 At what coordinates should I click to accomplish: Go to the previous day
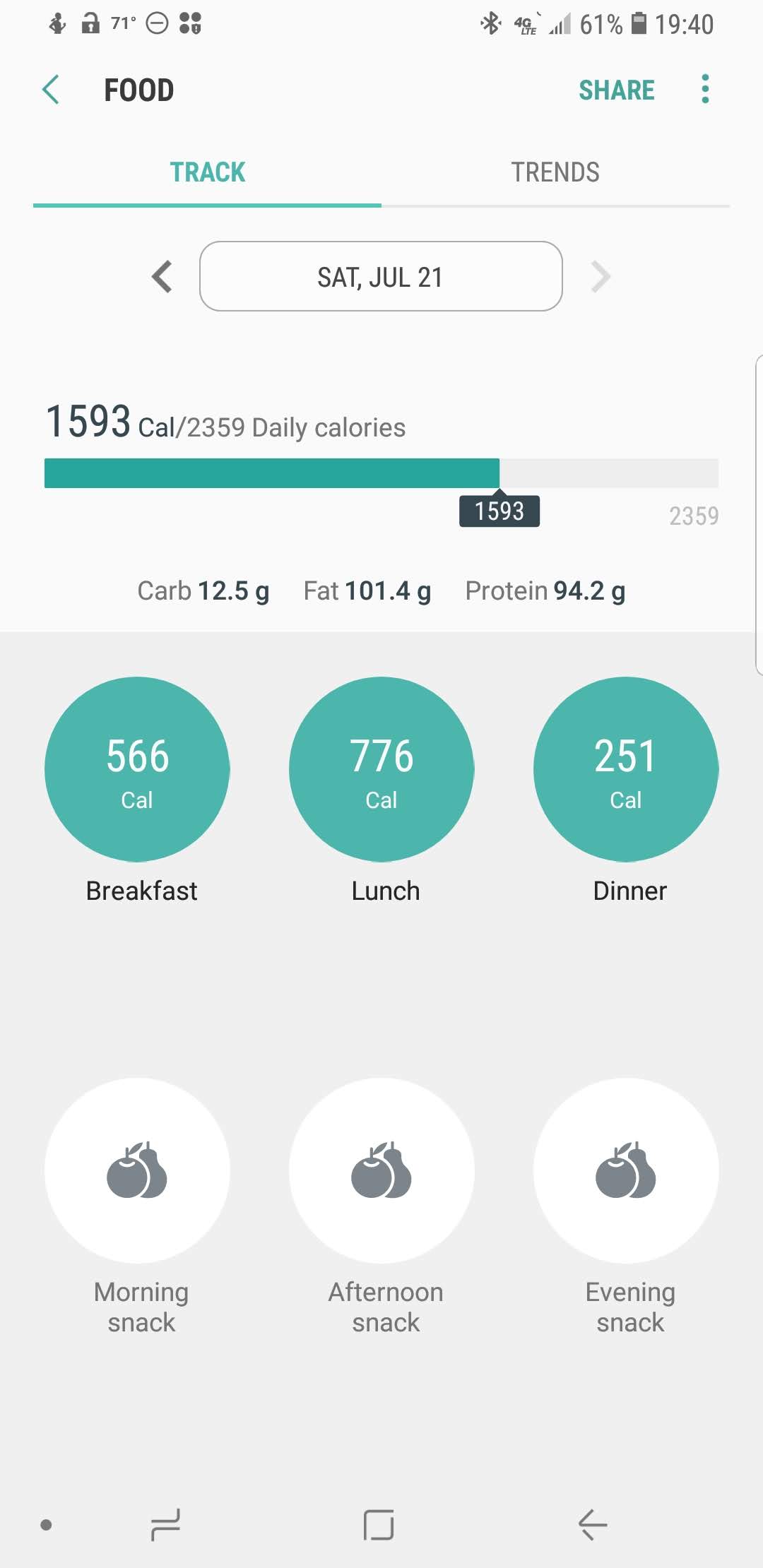click(x=162, y=276)
